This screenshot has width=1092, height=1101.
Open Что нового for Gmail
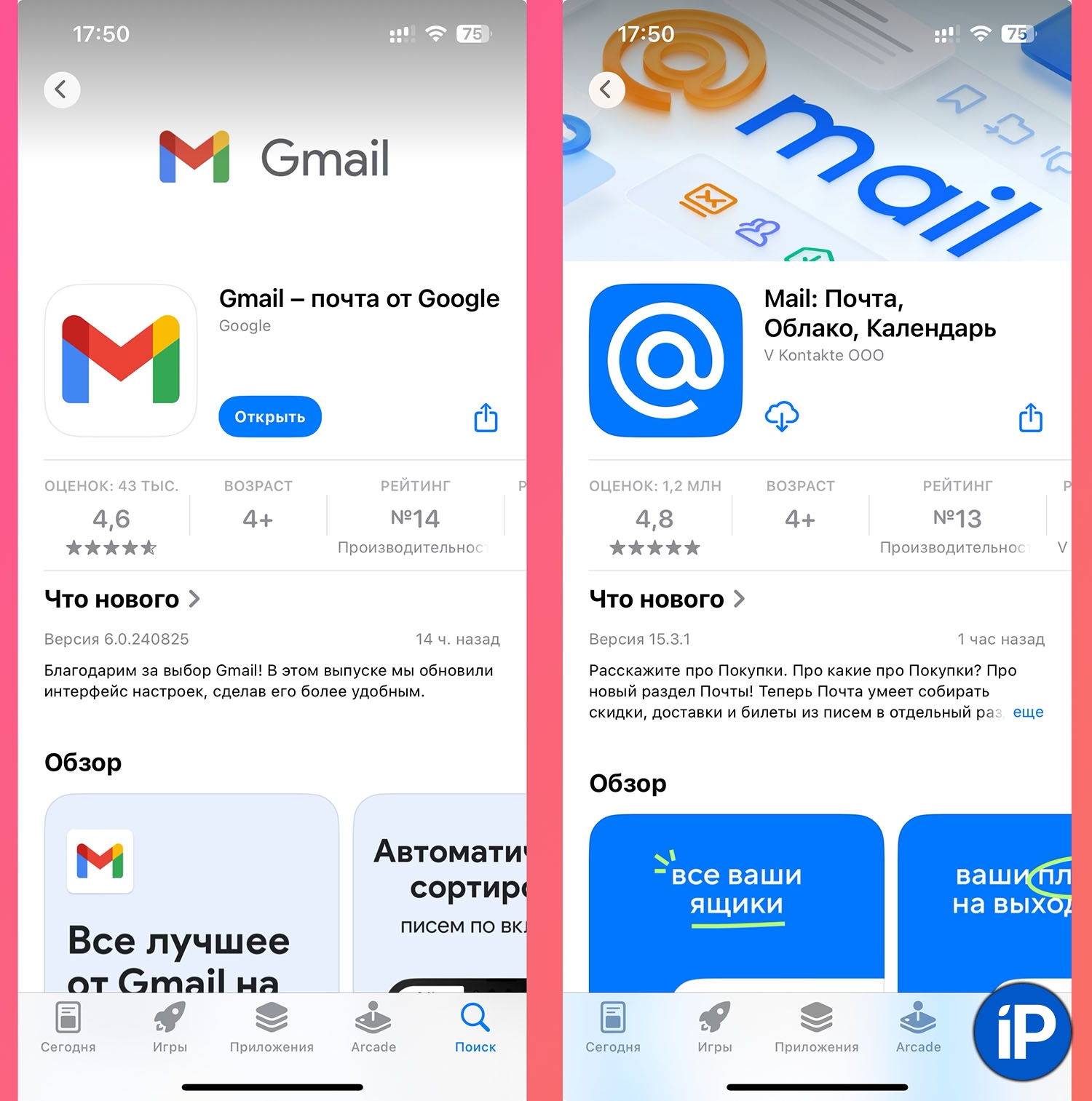pyautogui.click(x=122, y=599)
